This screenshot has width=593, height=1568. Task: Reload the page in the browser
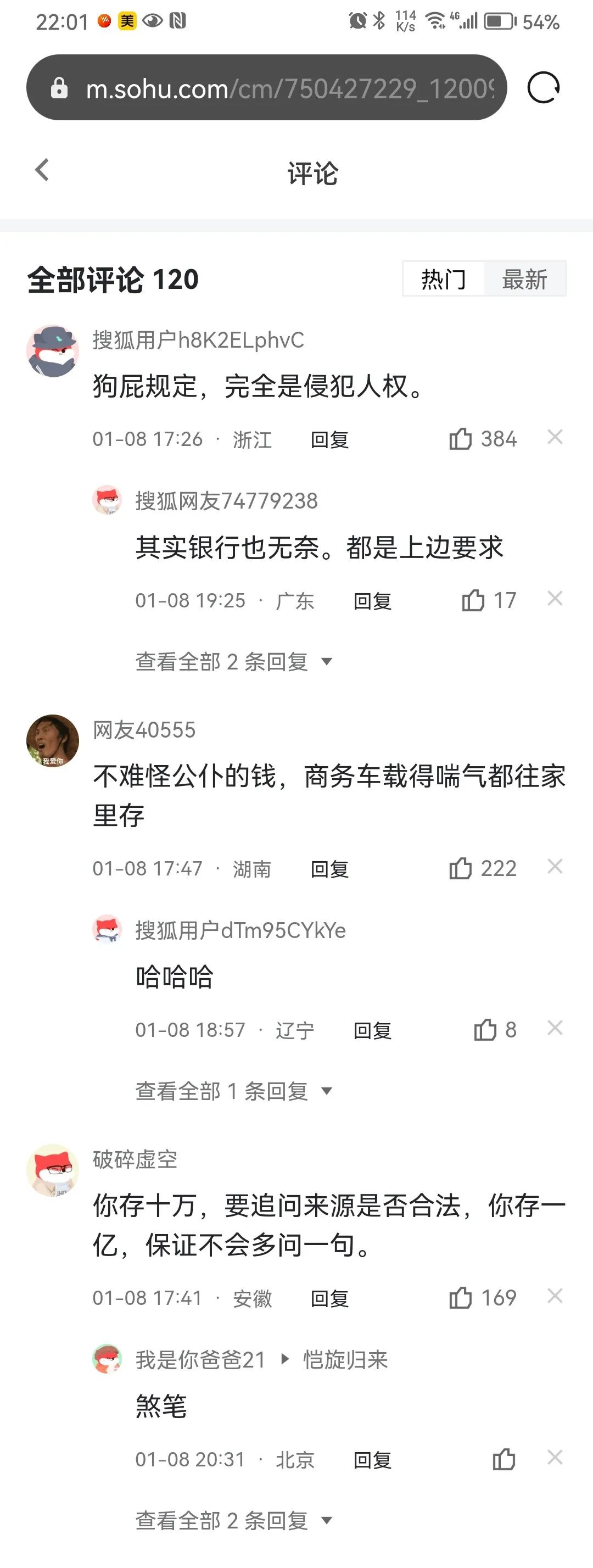tap(543, 88)
